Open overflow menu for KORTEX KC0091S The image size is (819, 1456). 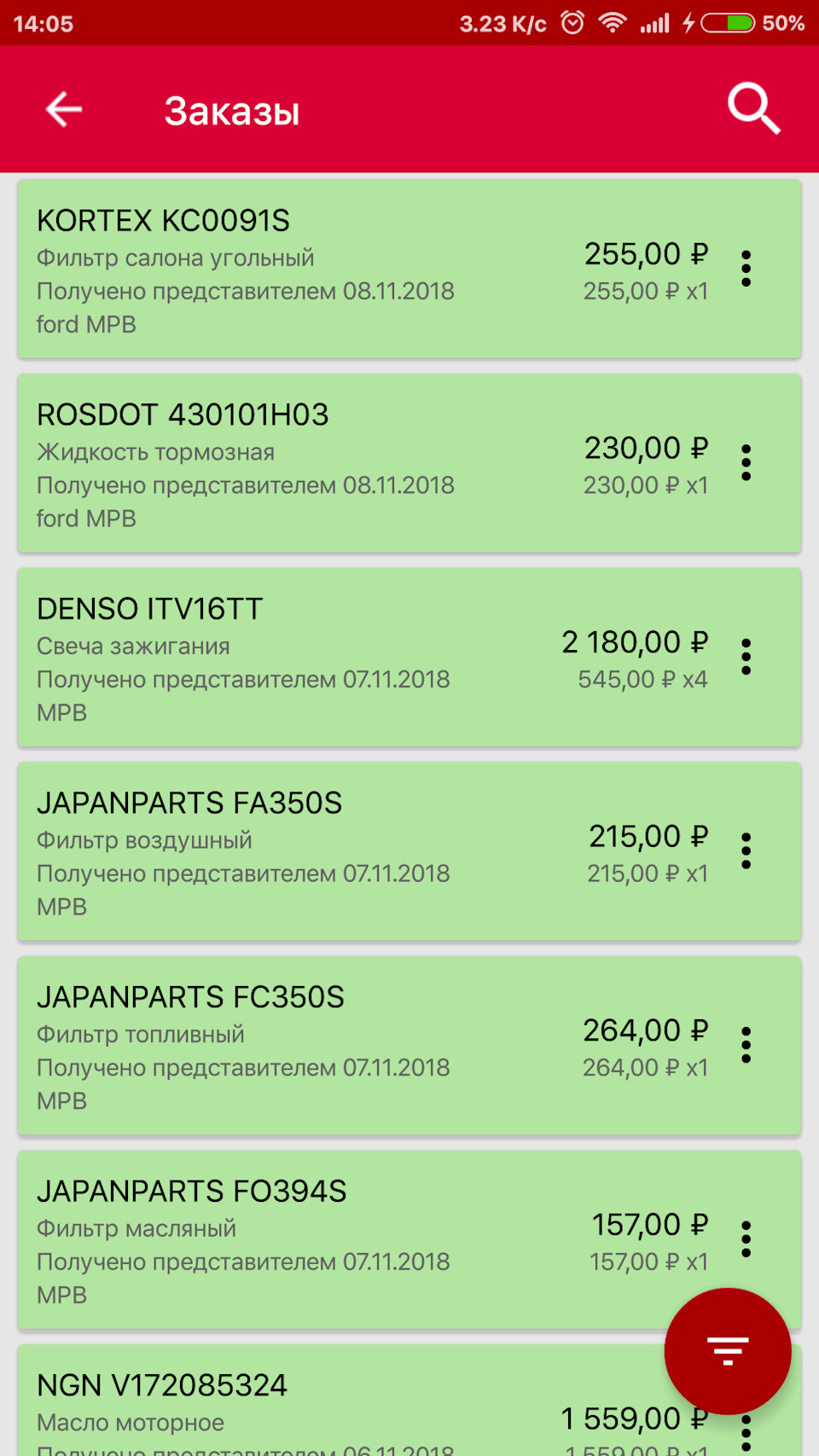746,269
